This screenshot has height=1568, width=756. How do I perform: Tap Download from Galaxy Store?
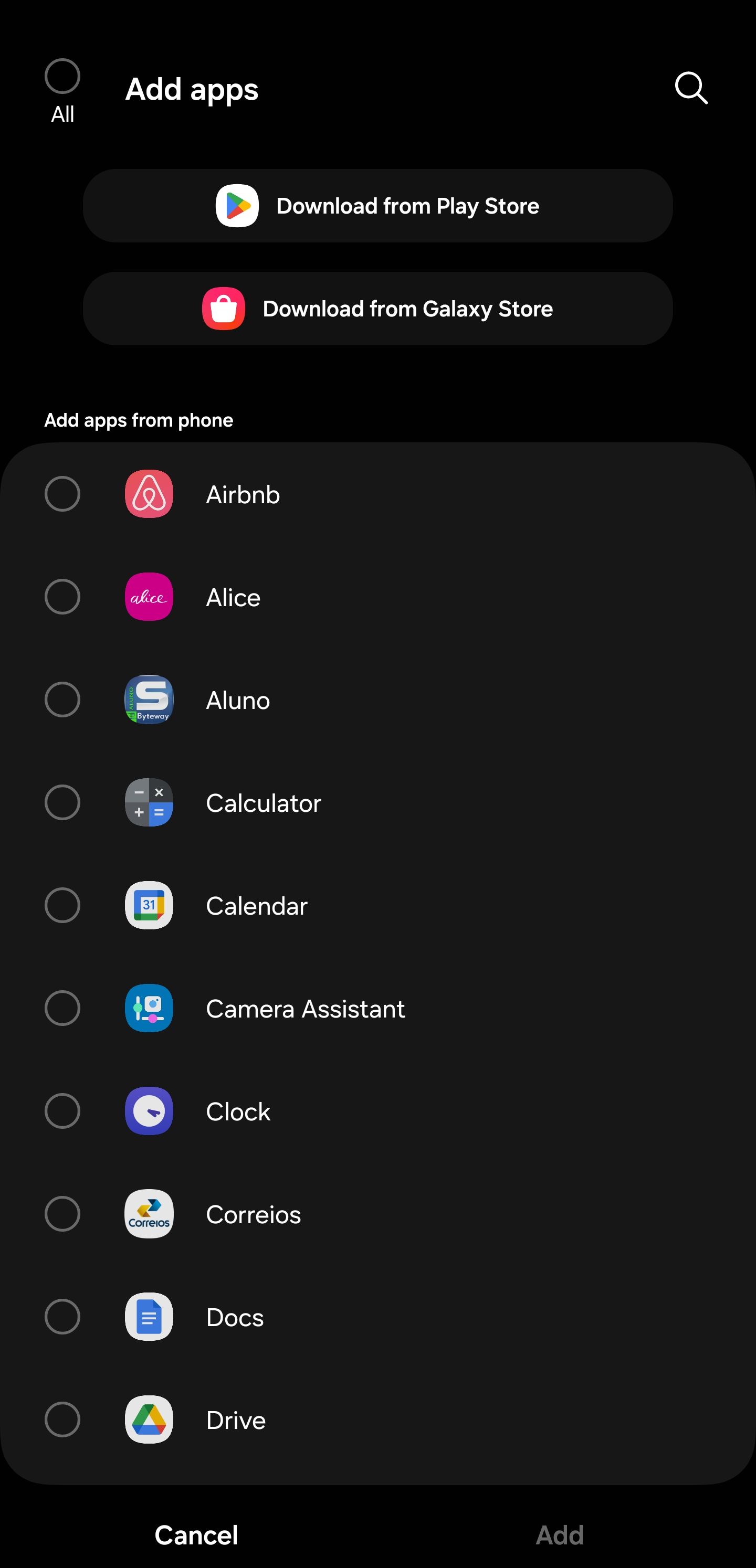tap(377, 309)
